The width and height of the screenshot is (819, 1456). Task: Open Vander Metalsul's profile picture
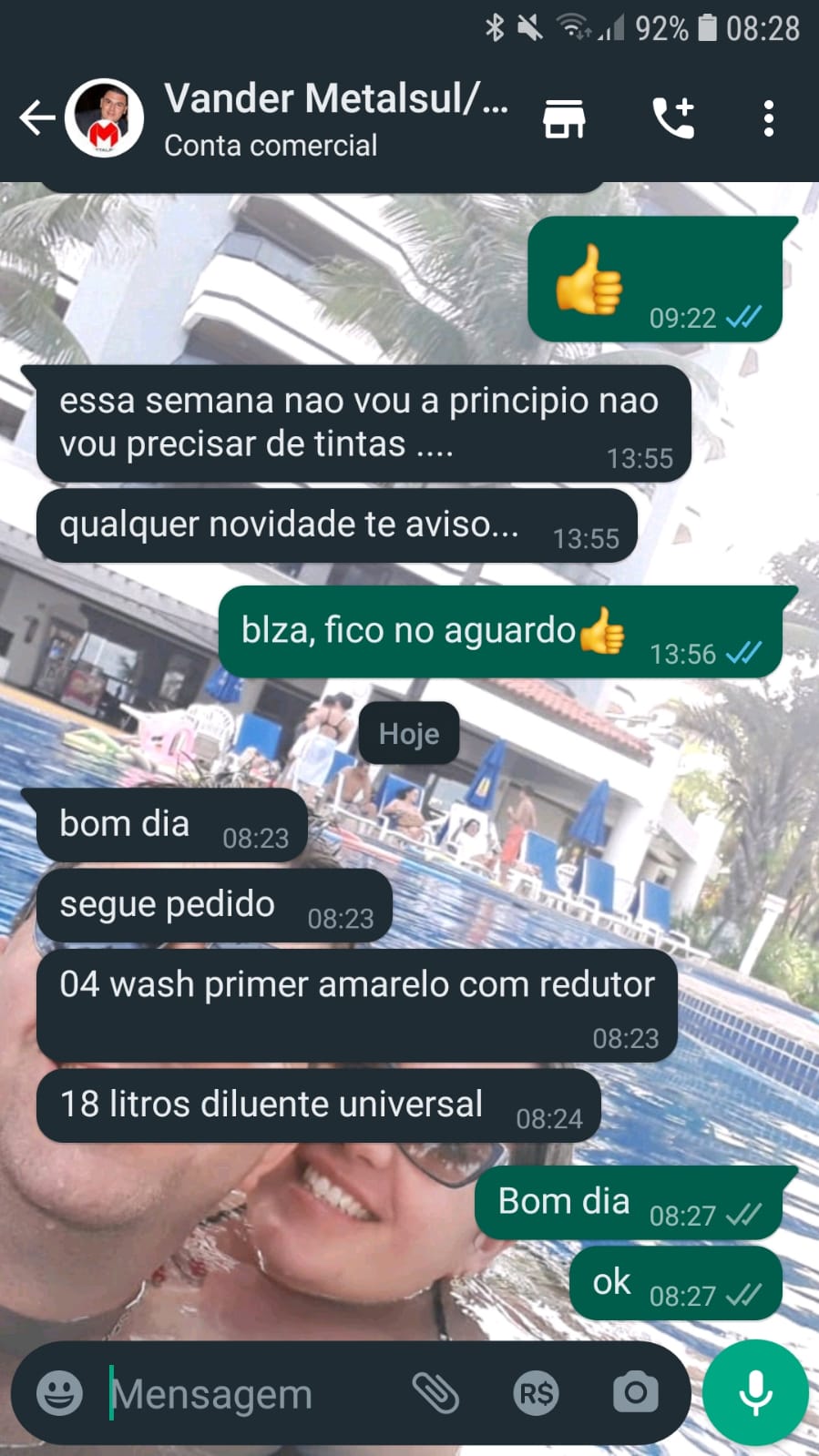pos(104,118)
